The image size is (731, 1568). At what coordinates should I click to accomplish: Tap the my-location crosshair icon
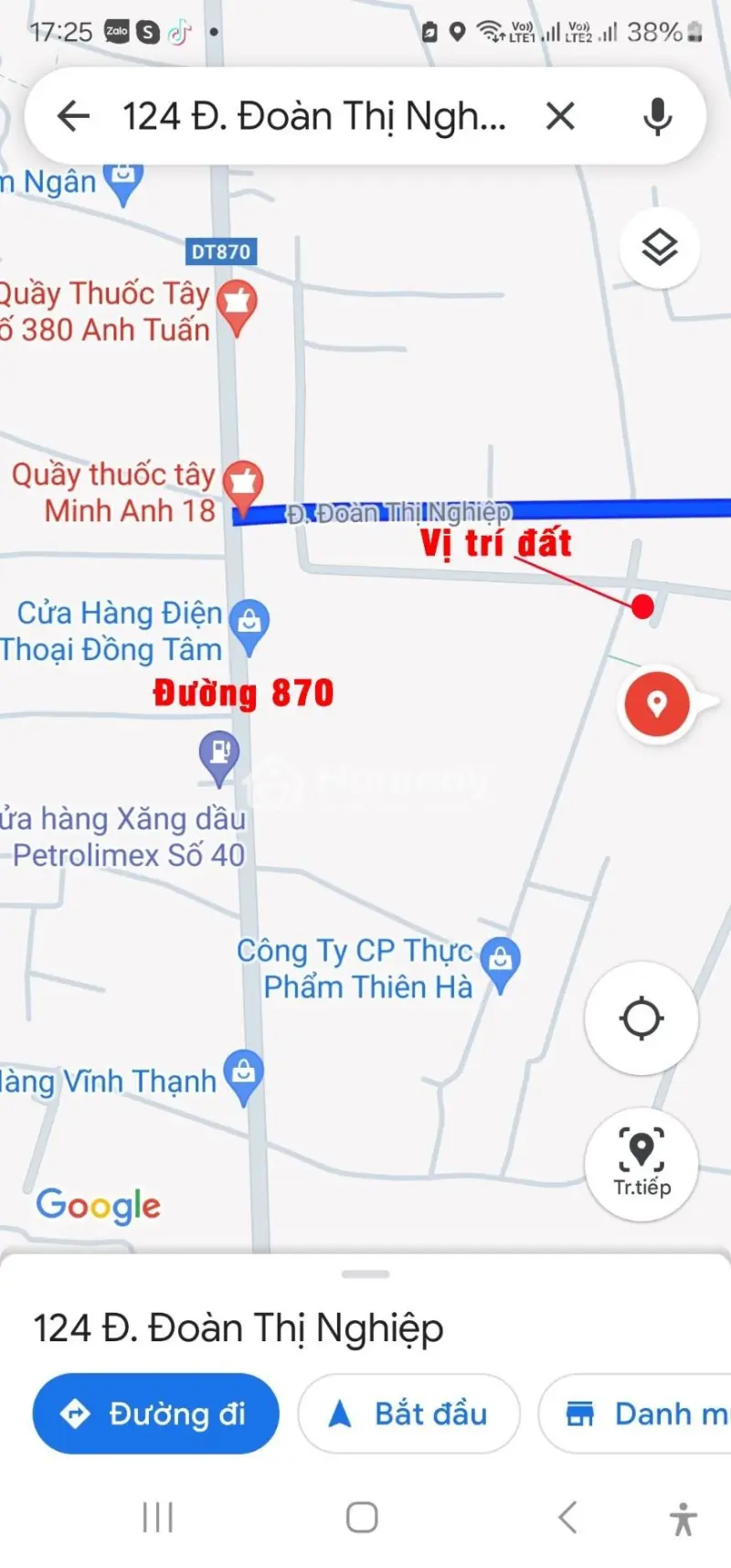pos(642,1019)
